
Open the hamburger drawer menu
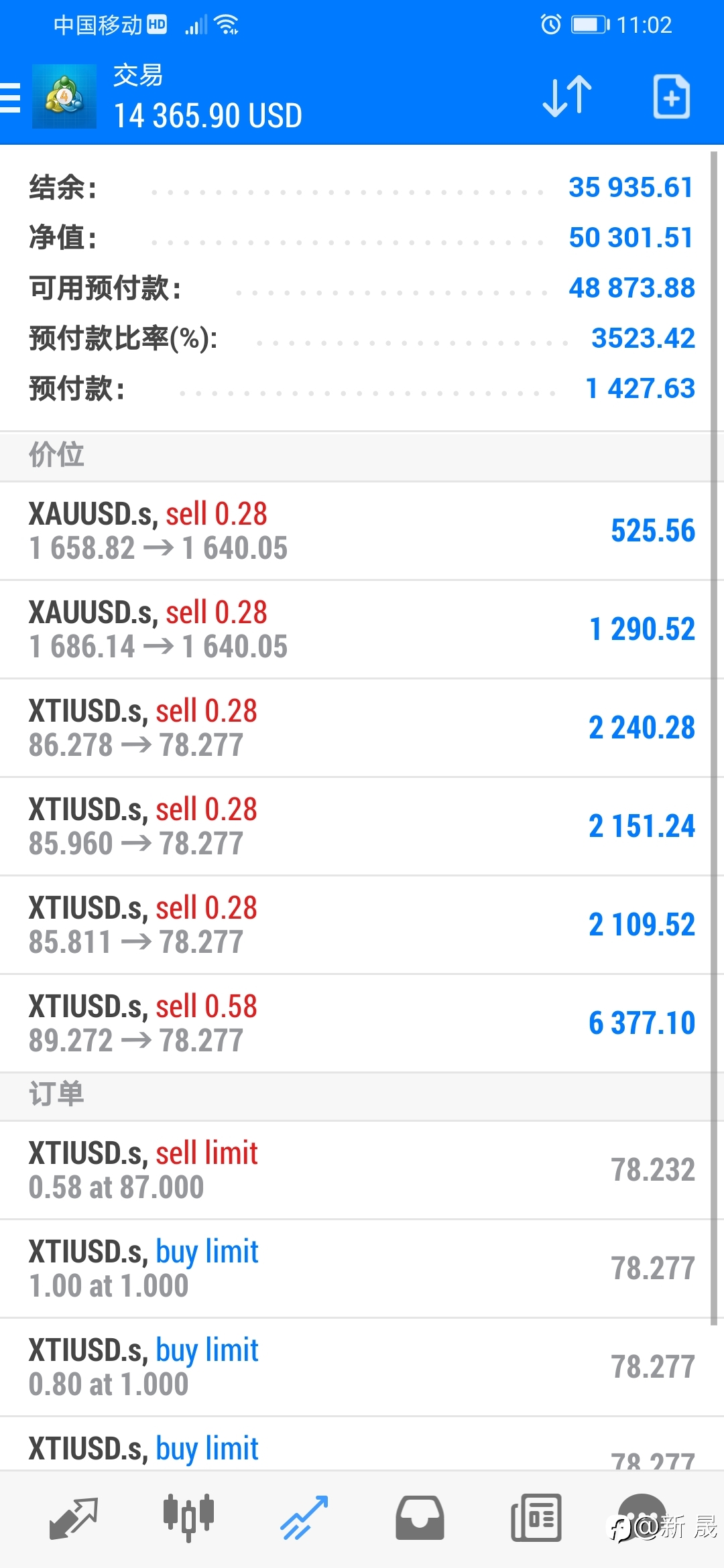[x=10, y=97]
